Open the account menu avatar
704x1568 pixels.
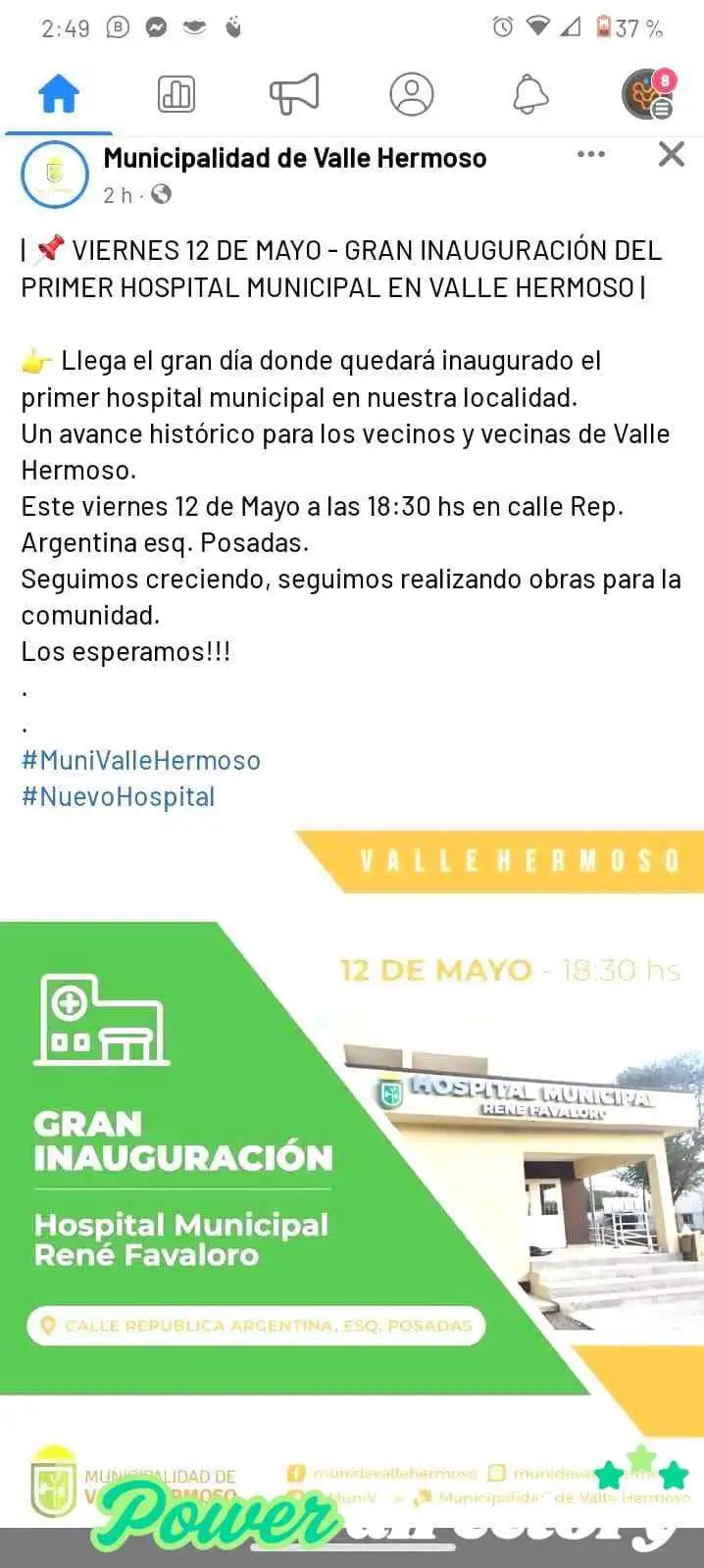(648, 94)
